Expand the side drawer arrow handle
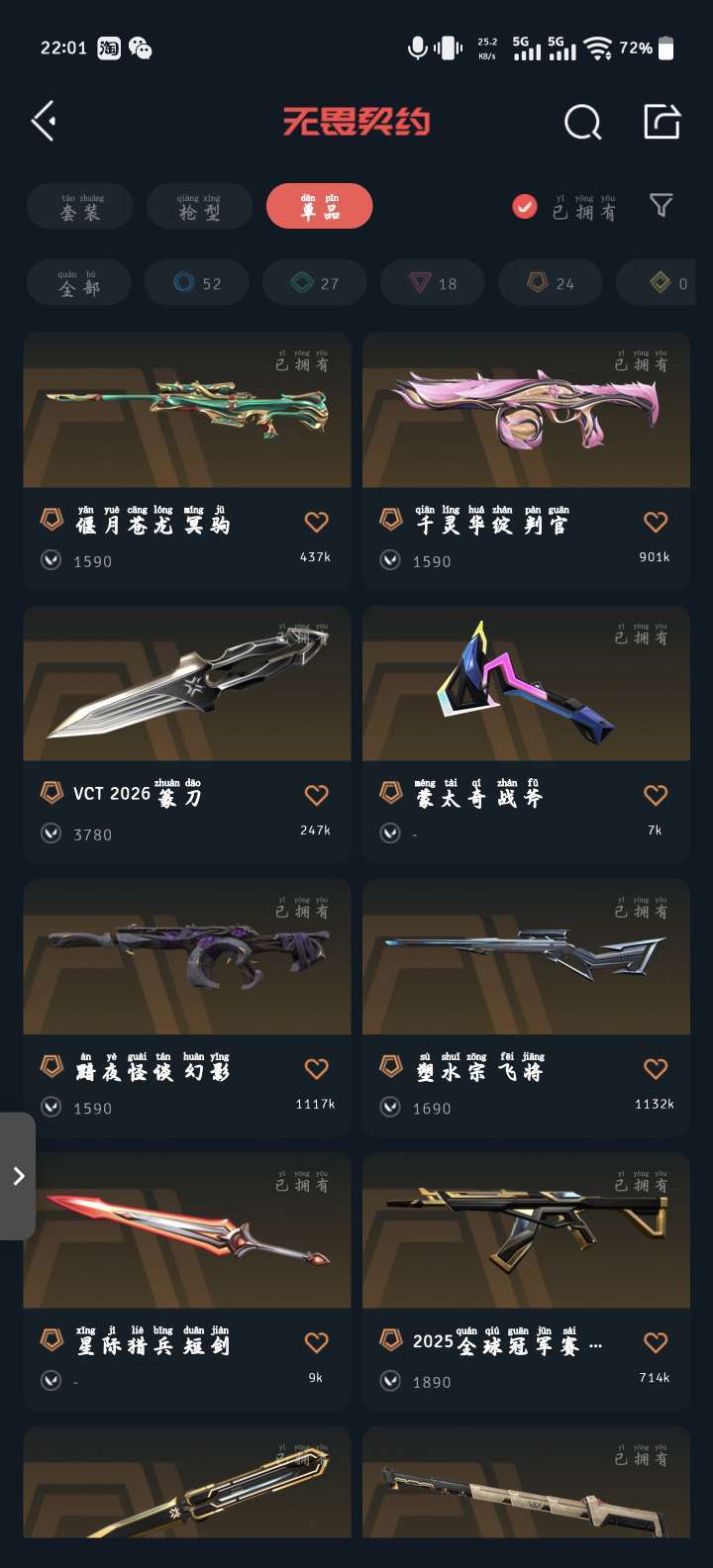This screenshot has width=713, height=1568. click(18, 1176)
